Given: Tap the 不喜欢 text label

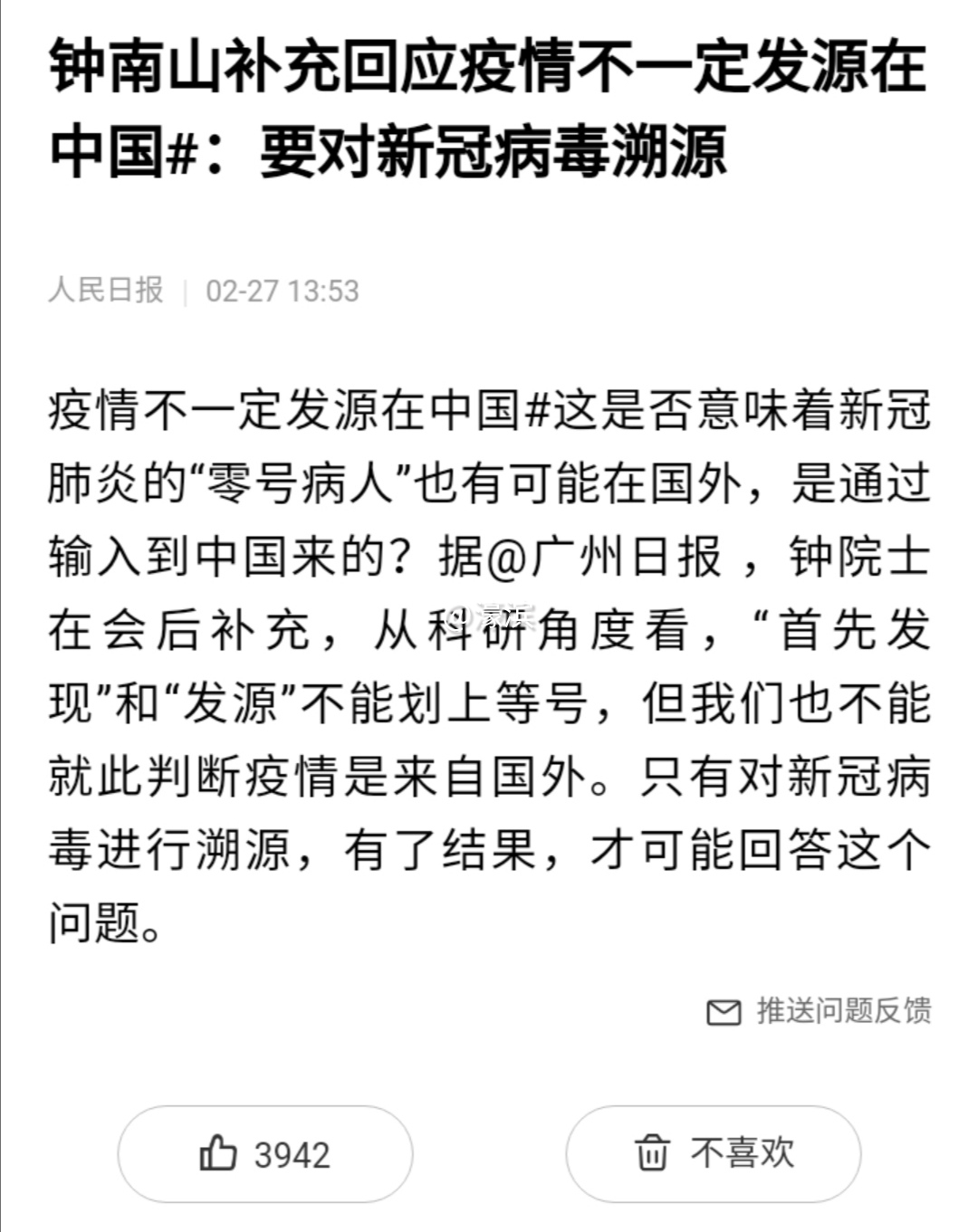Looking at the screenshot, I should [x=743, y=1152].
